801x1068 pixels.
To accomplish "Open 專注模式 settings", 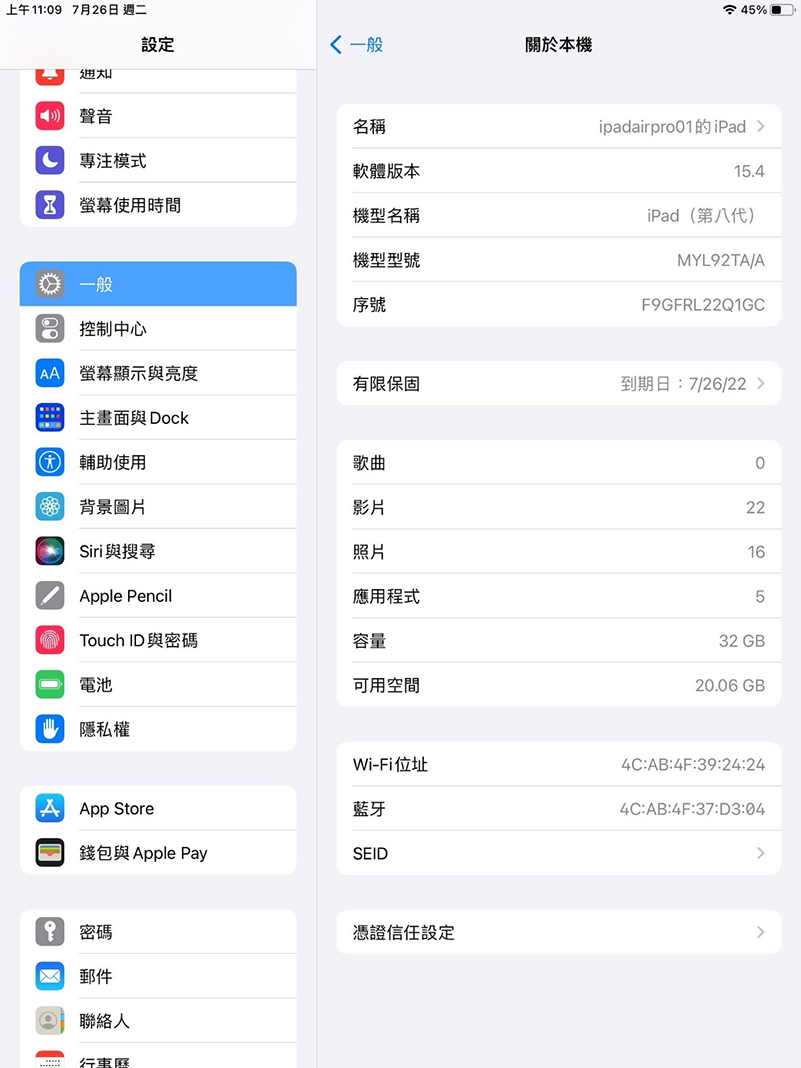I will [158, 161].
